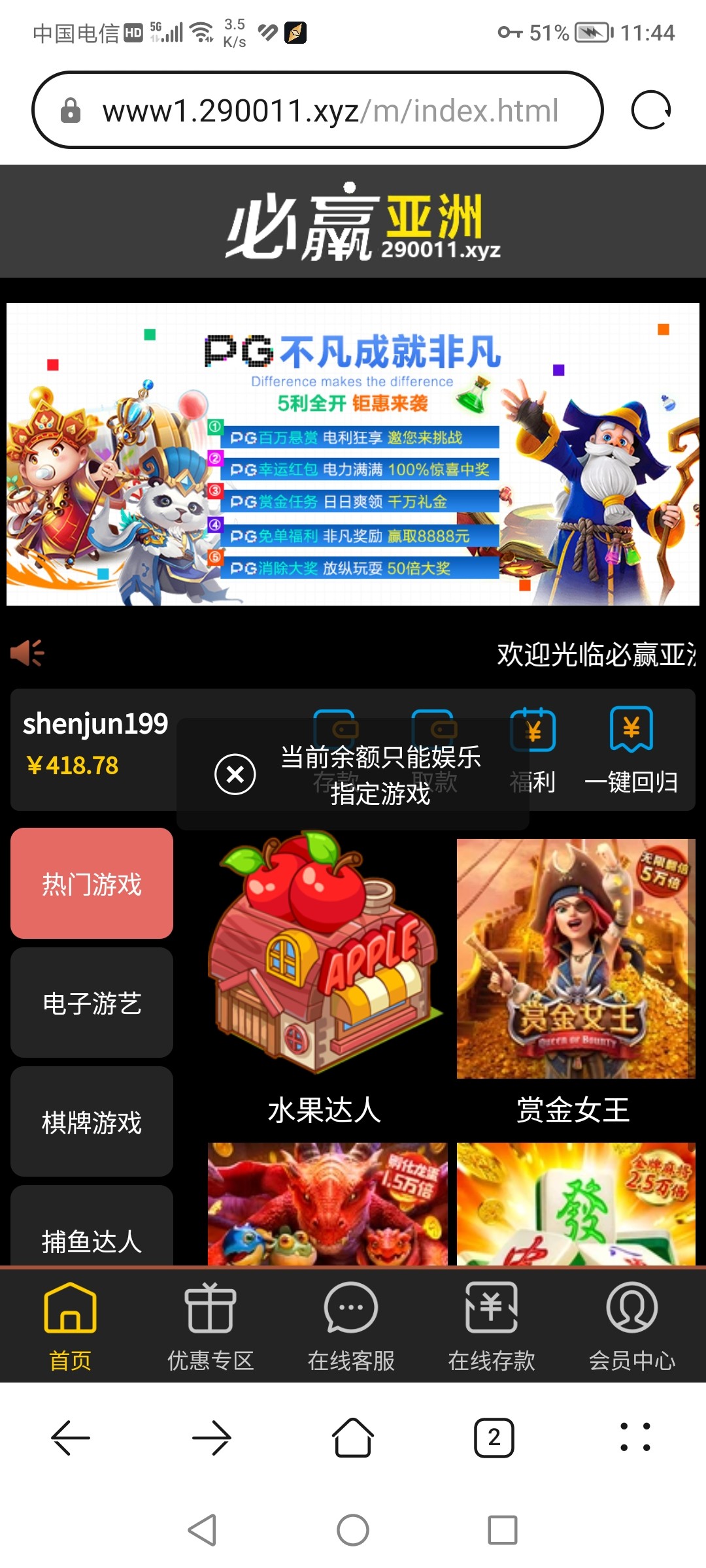Screen dimensions: 706x1568
Task: Select the 电子游艺 sidebar menu
Action: point(91,1002)
